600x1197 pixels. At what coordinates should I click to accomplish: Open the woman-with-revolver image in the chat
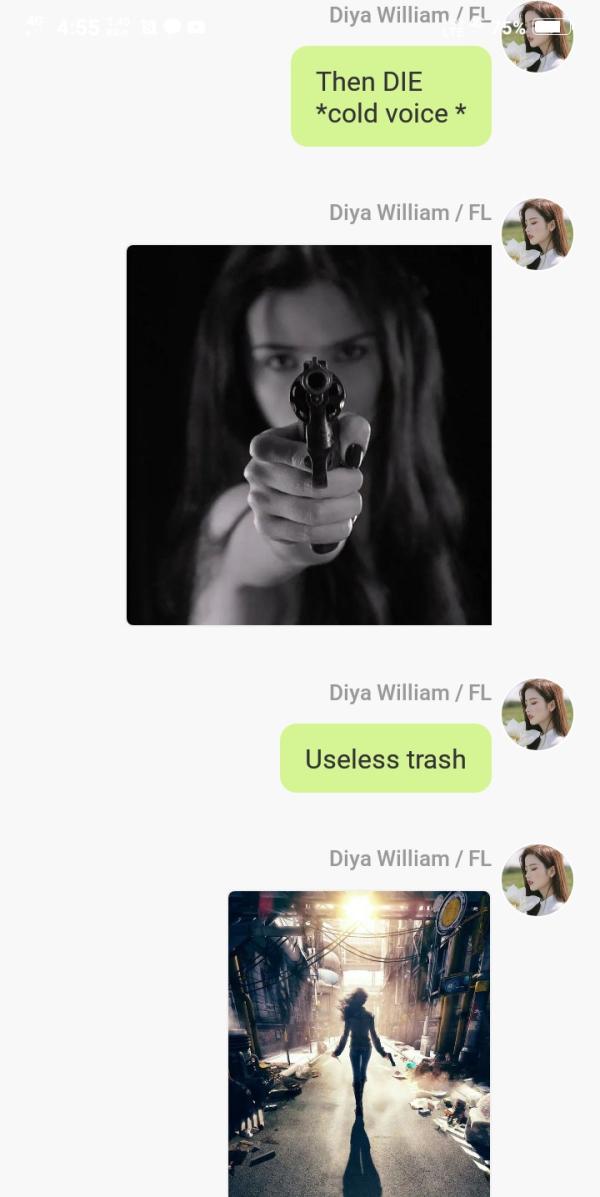(x=309, y=435)
